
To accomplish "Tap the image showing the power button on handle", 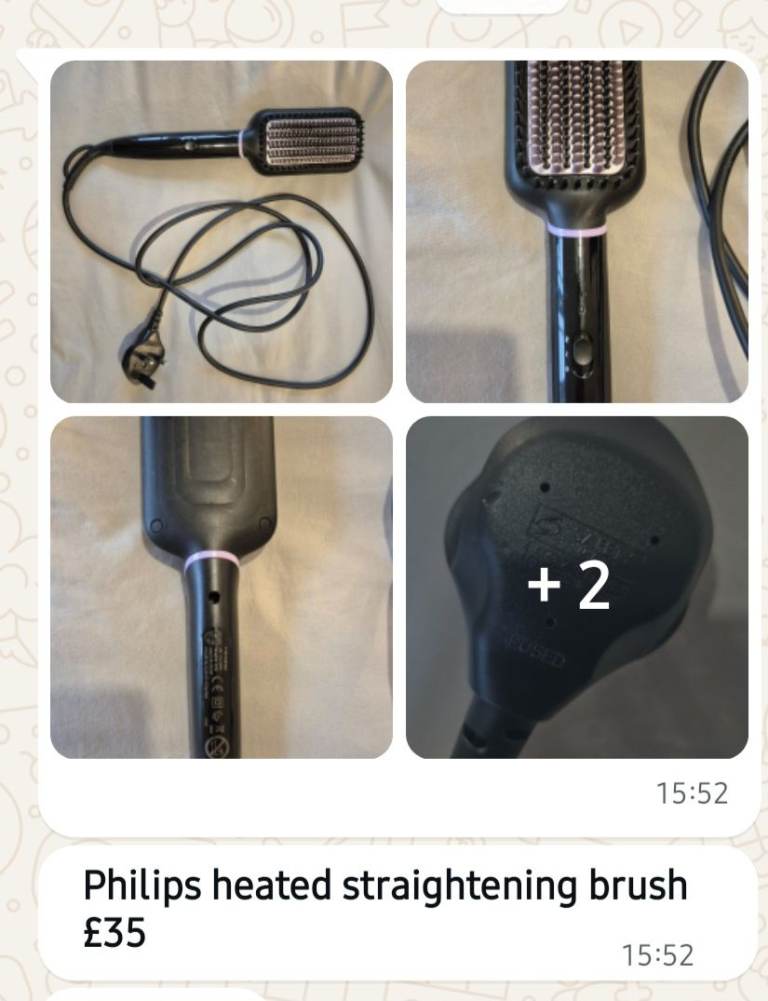I will point(580,350).
